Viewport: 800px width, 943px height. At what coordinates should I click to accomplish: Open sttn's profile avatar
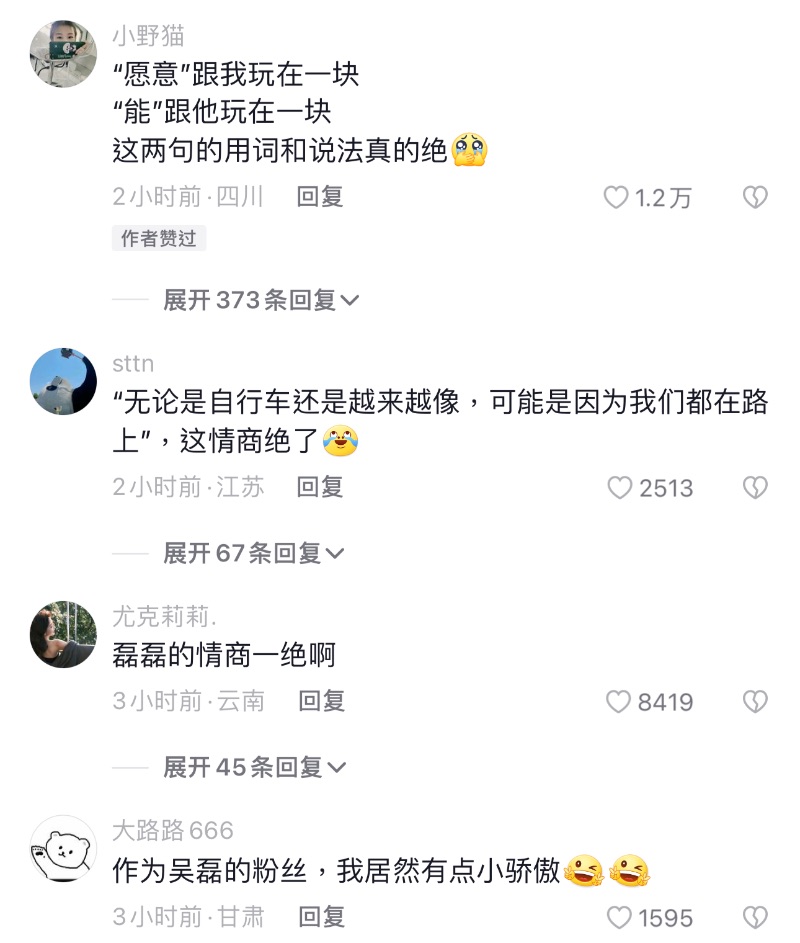(63, 381)
